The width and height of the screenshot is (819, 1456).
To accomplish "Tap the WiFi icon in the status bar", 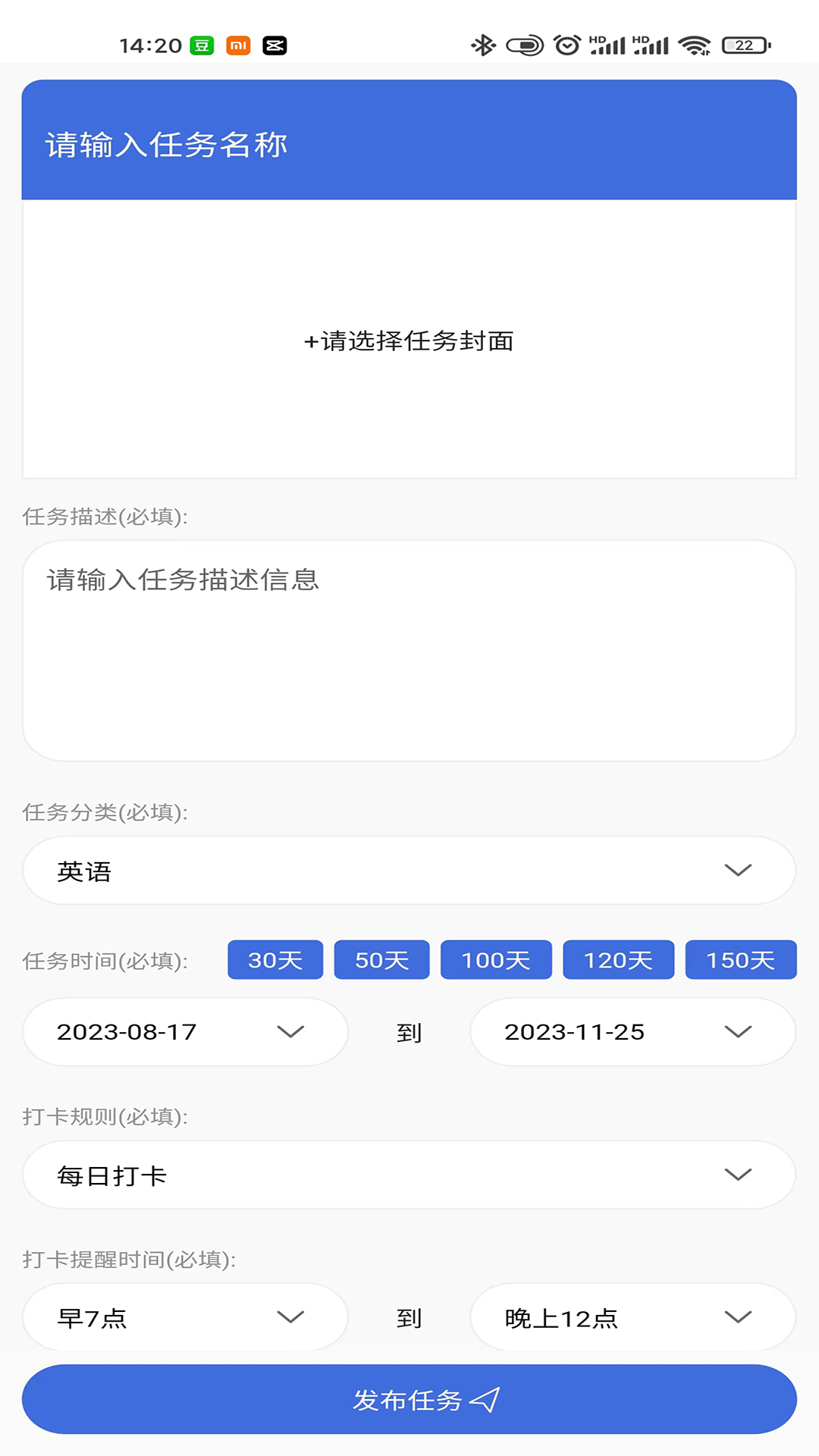I will (695, 45).
